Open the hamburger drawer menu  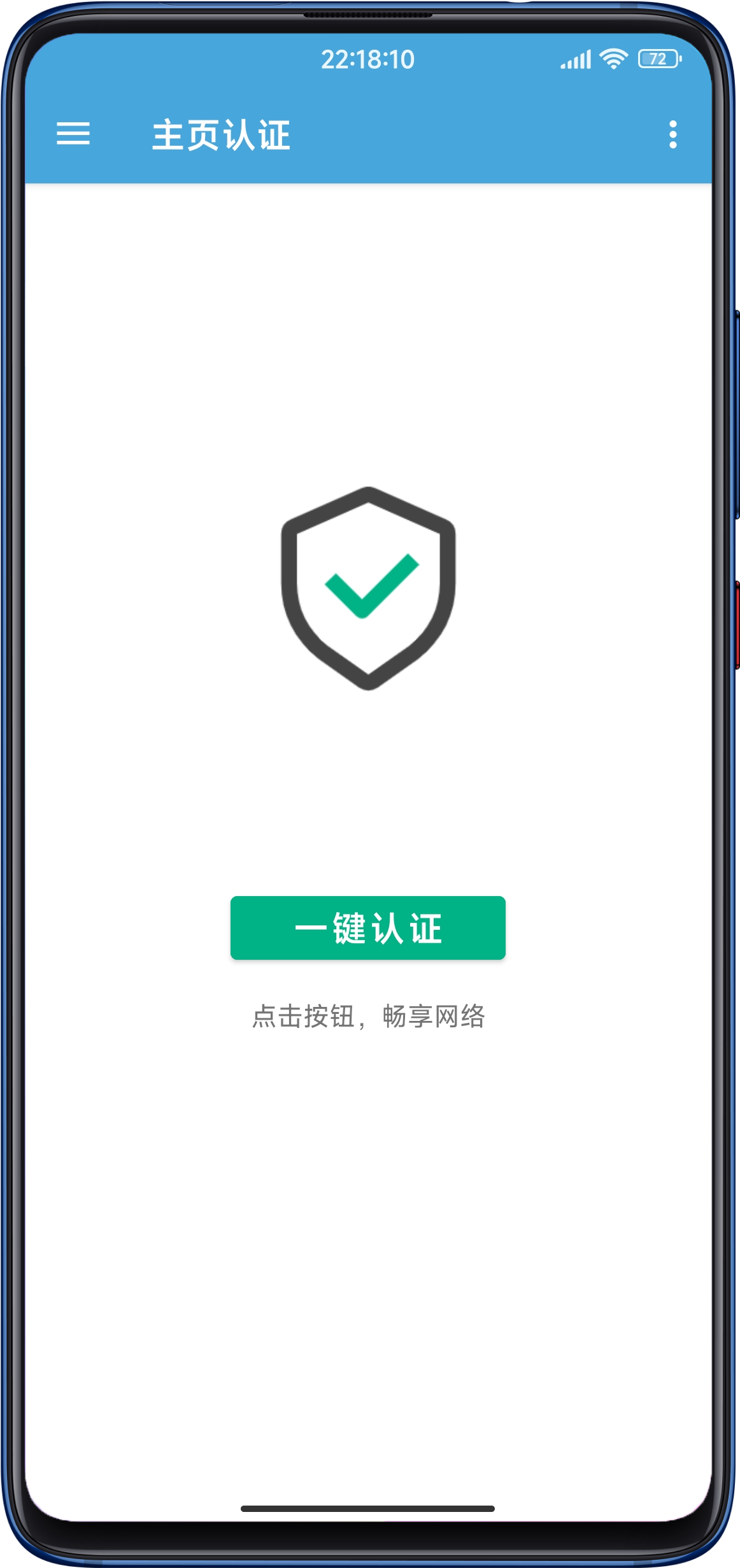tap(73, 134)
